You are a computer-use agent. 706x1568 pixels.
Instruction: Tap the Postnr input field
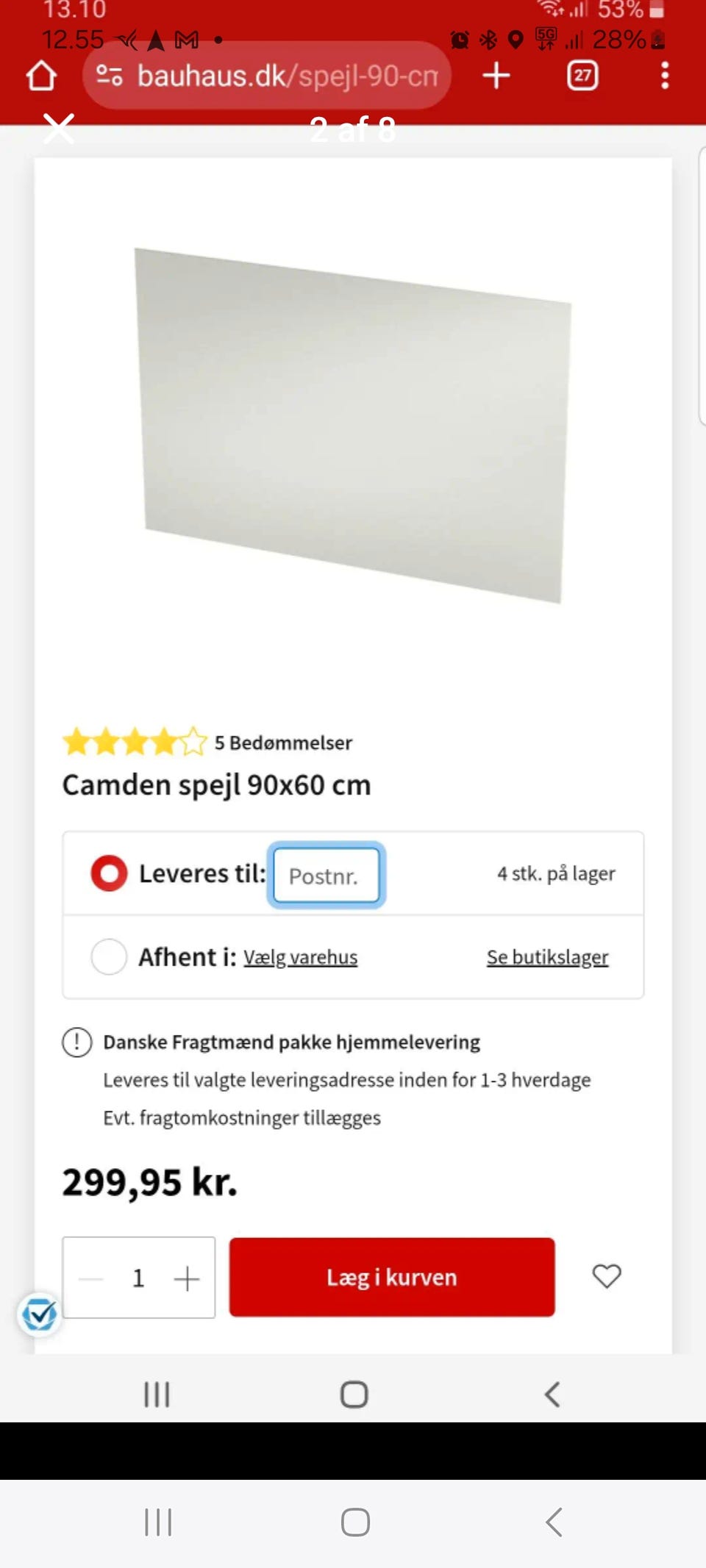tap(327, 876)
